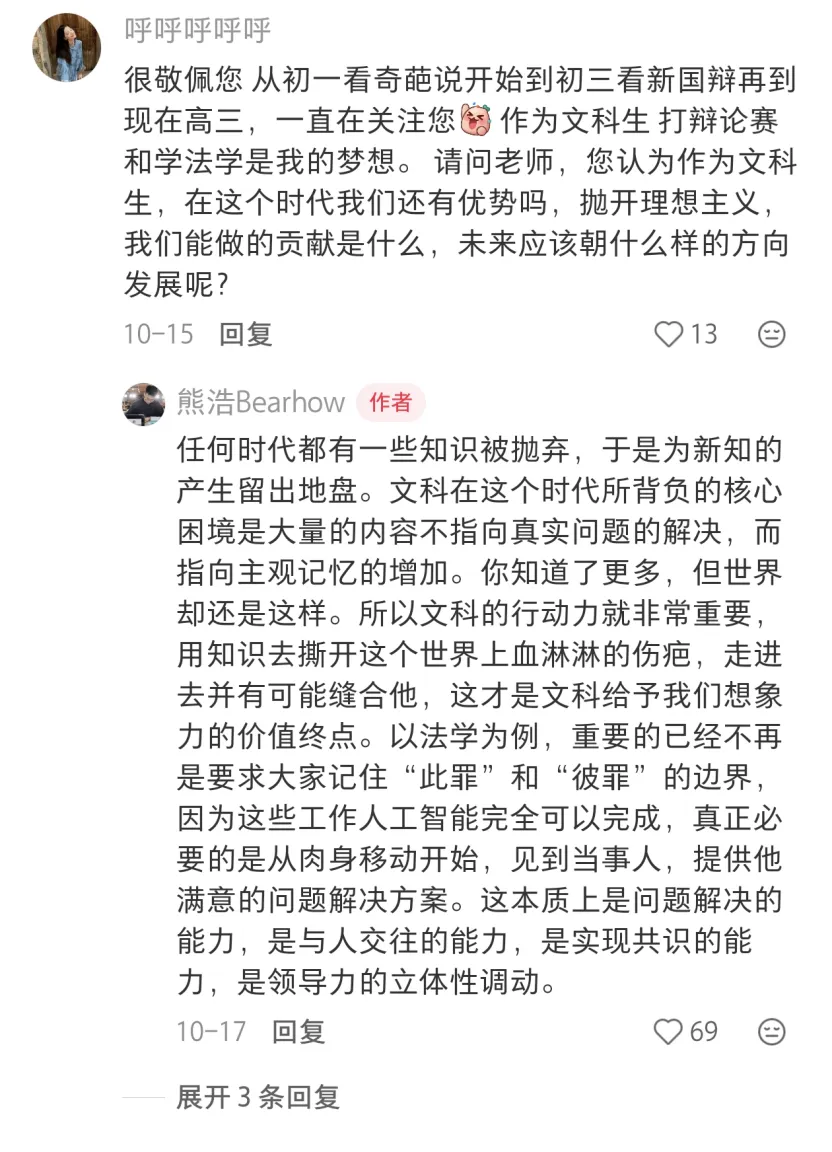This screenshot has height=1152, width=832.
Task: Like 呼呼呼呼呼's comment
Action: point(668,334)
